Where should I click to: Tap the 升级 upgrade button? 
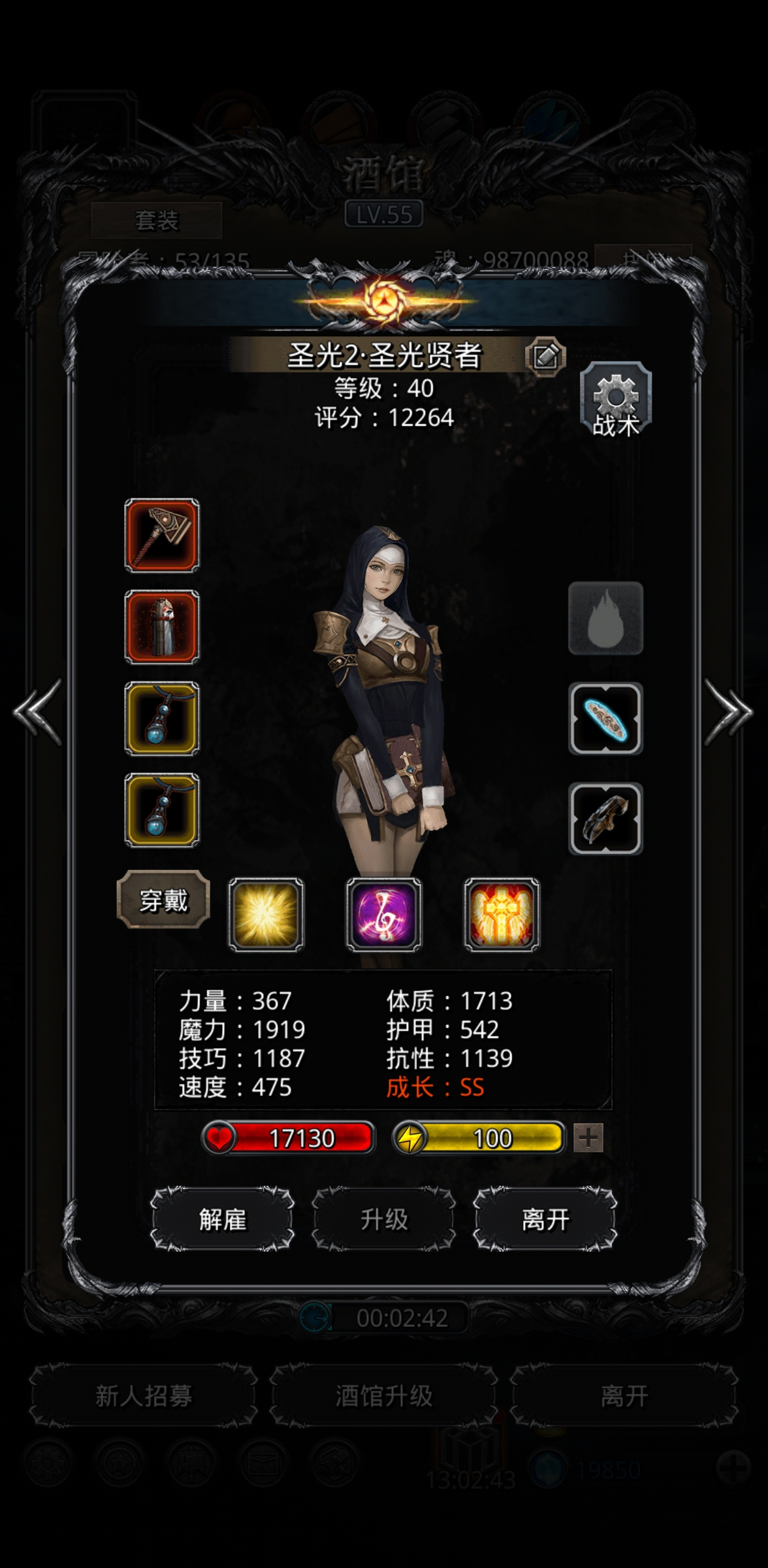tap(384, 1219)
